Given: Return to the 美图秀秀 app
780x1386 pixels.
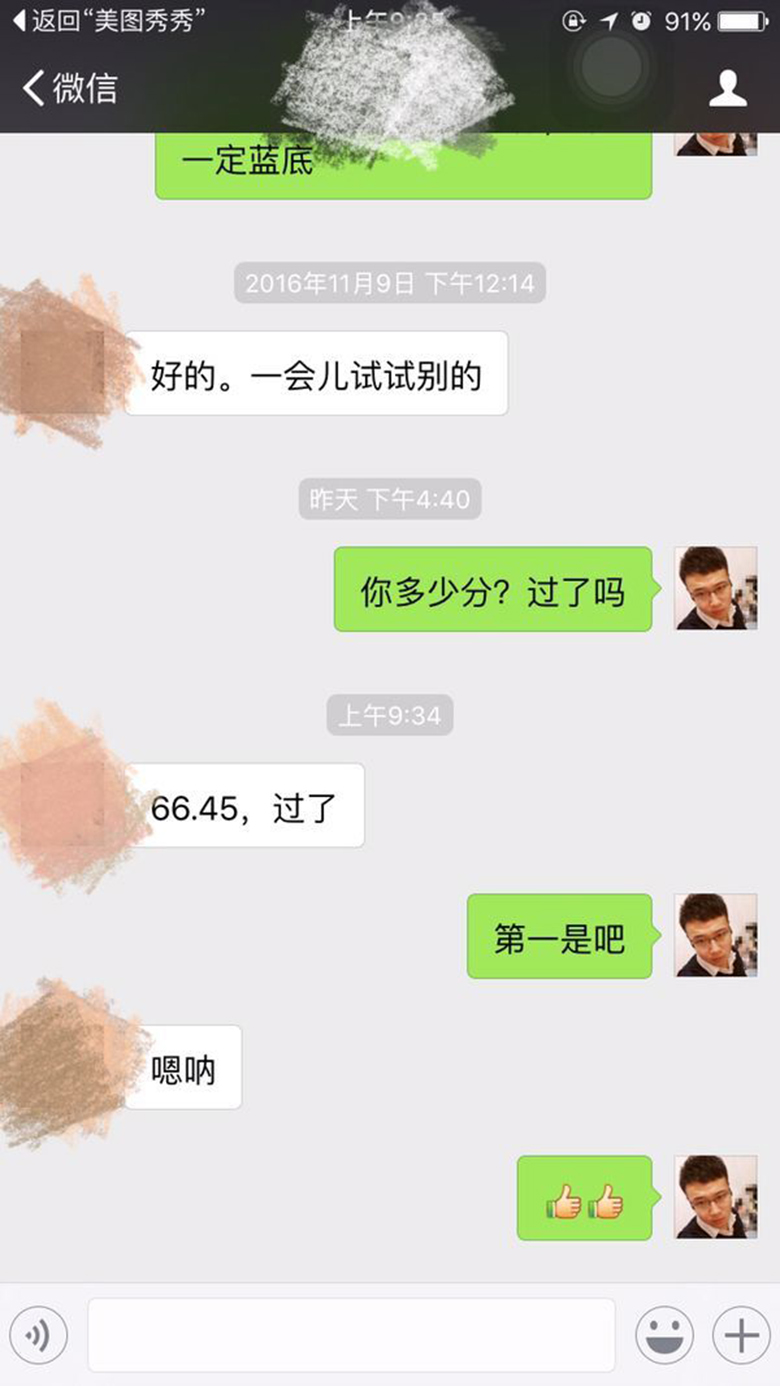Looking at the screenshot, I should tap(108, 20).
